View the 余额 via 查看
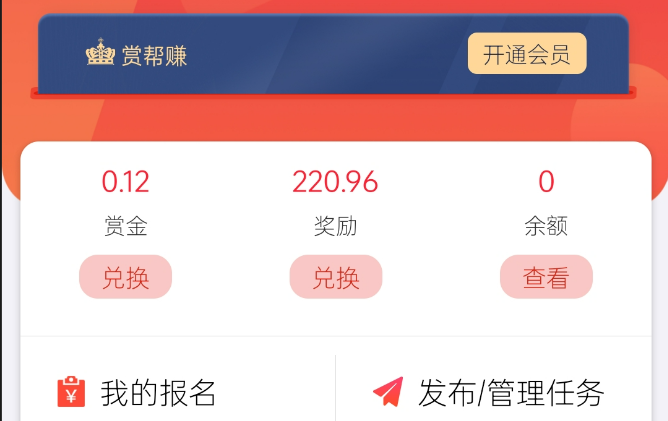Viewport: 668px width, 421px height. click(x=546, y=277)
